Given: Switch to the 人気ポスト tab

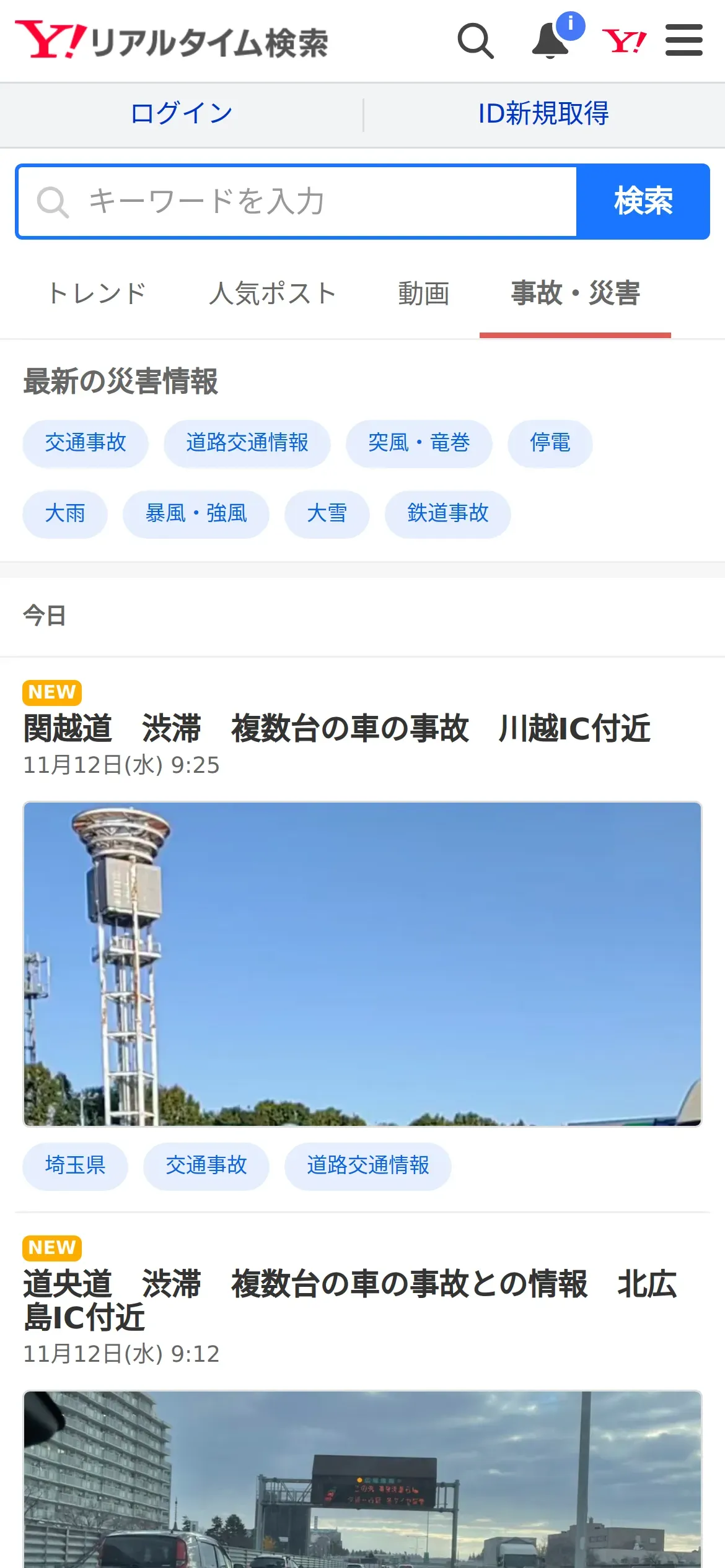Looking at the screenshot, I should click(x=273, y=294).
